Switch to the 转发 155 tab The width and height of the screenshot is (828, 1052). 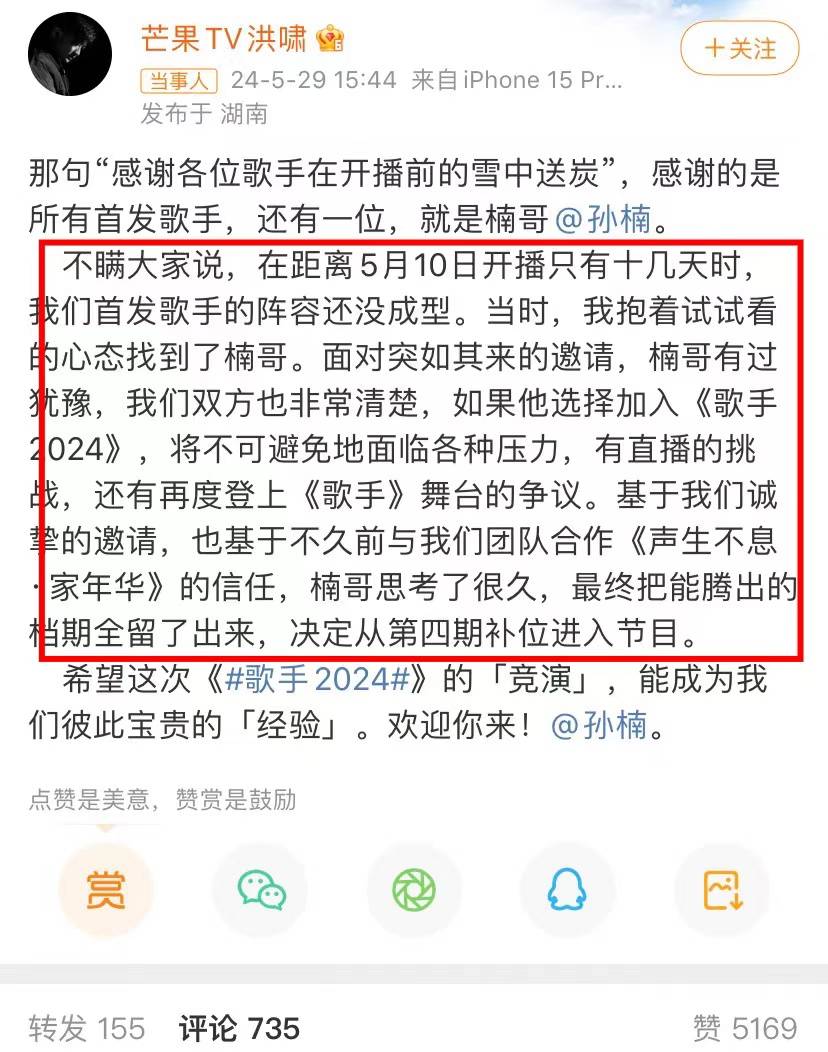(x=86, y=1027)
